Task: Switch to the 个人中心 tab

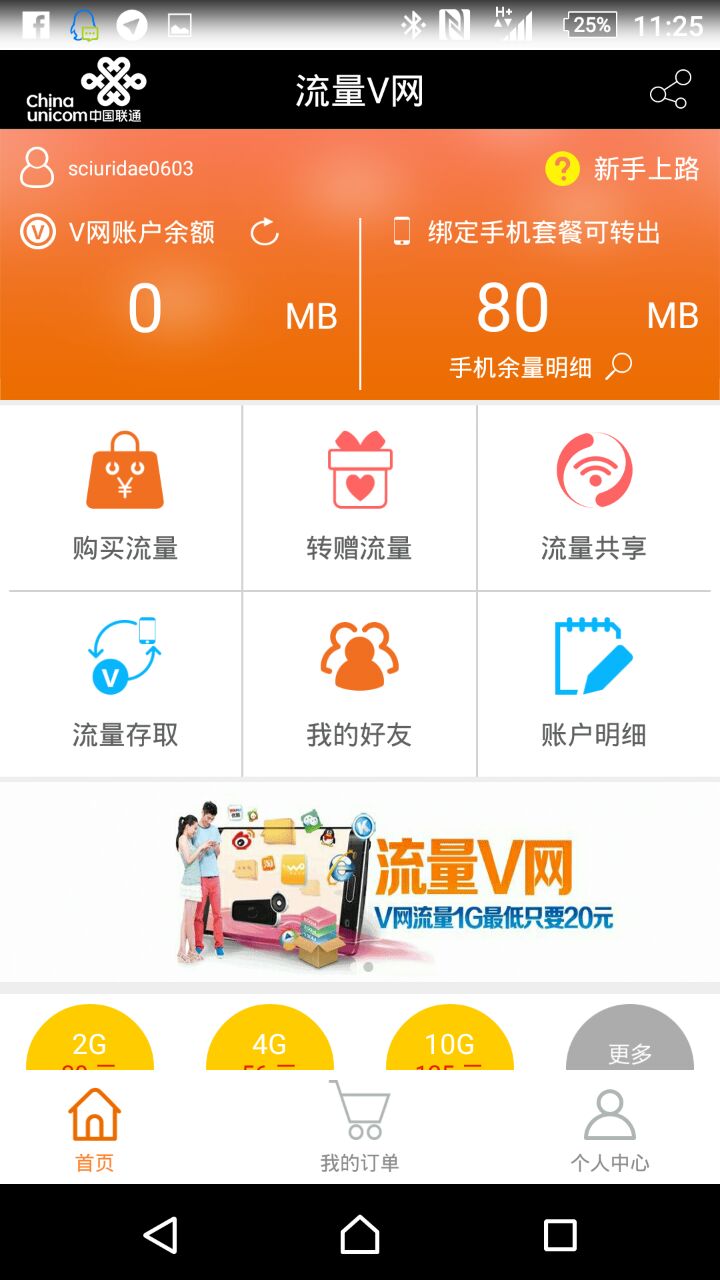Action: tap(609, 1128)
